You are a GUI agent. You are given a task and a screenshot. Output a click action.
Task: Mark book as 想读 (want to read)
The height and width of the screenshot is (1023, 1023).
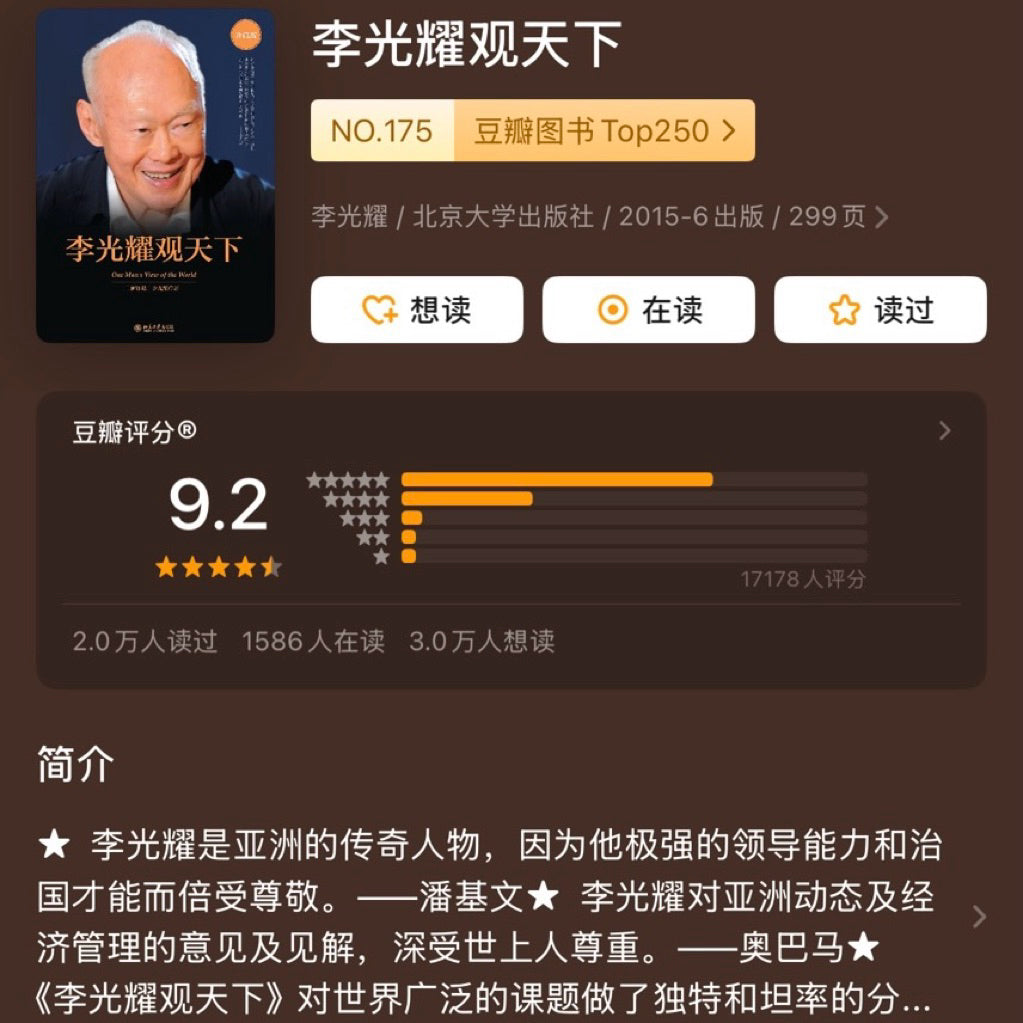pyautogui.click(x=416, y=310)
